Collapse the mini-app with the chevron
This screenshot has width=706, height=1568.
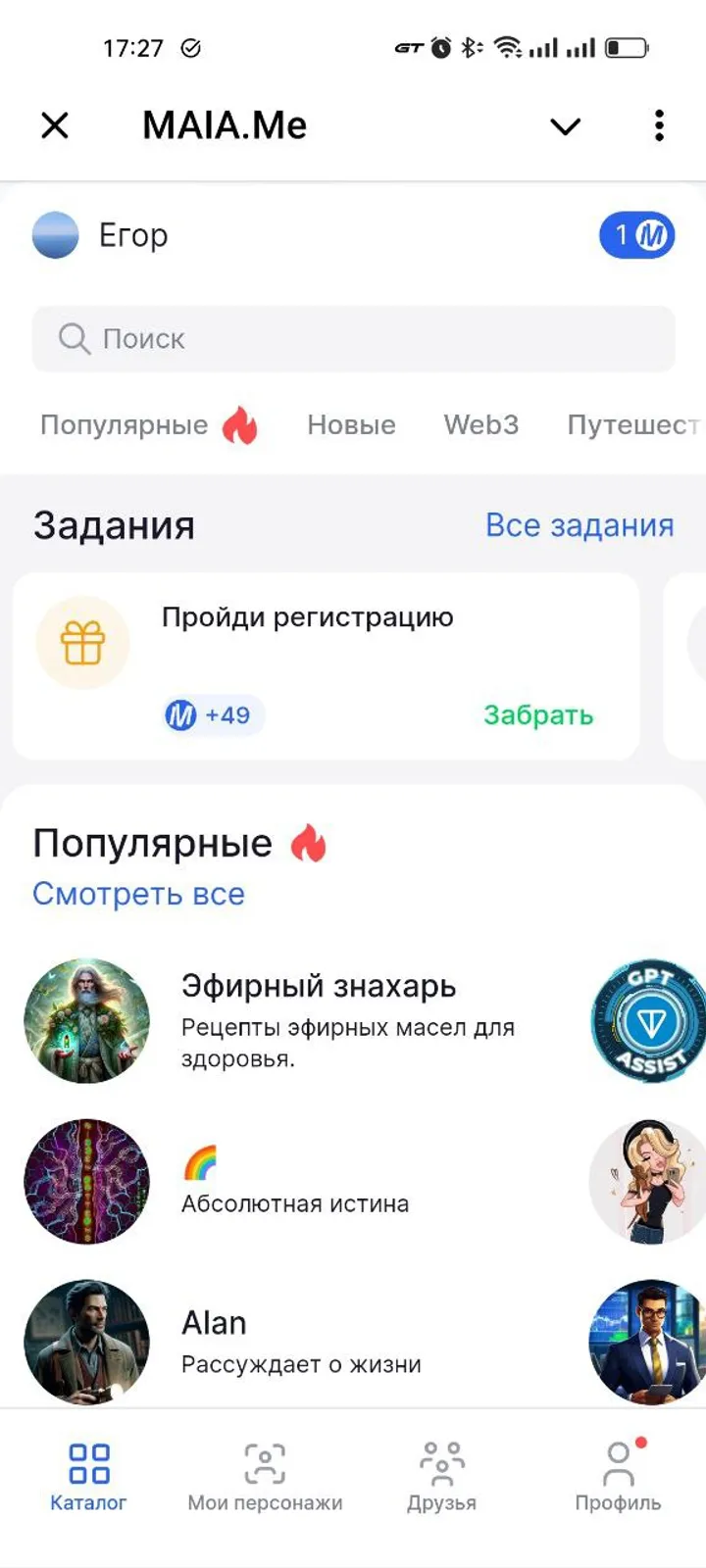(565, 125)
